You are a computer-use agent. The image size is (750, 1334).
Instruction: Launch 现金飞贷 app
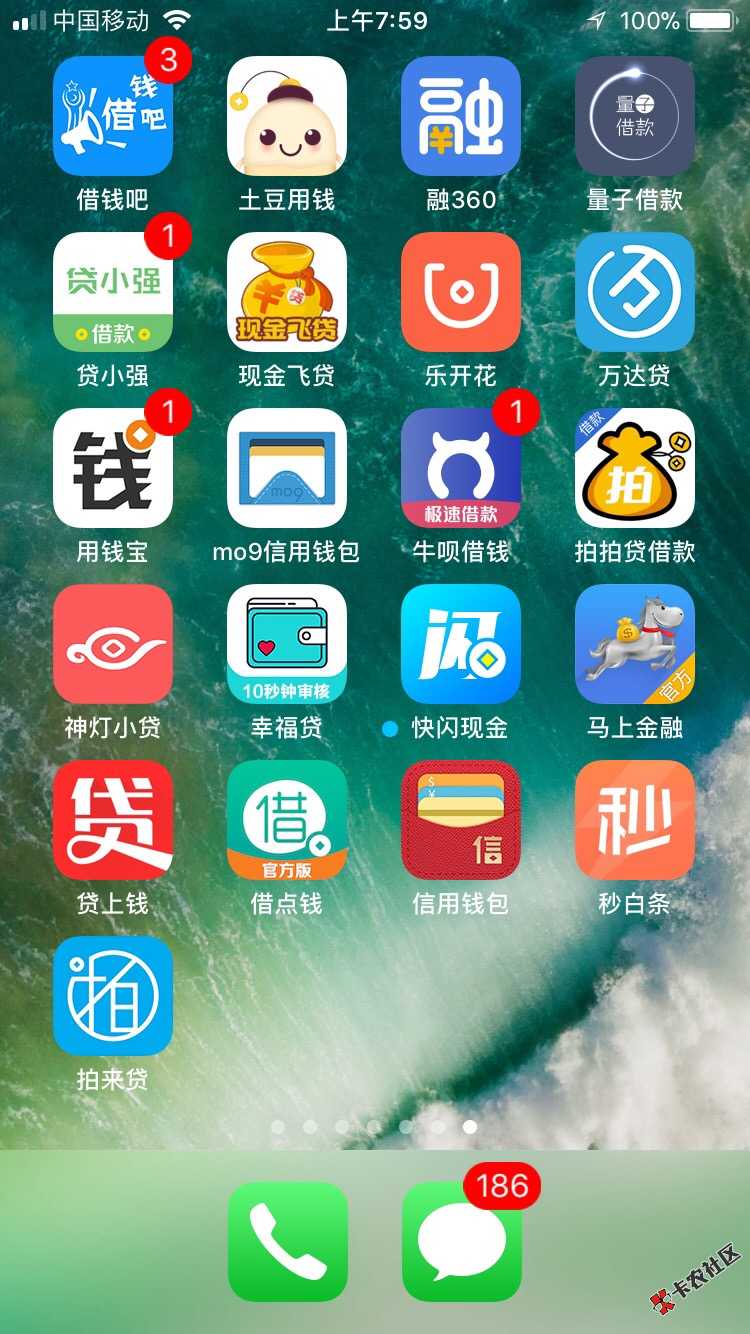pyautogui.click(x=287, y=292)
